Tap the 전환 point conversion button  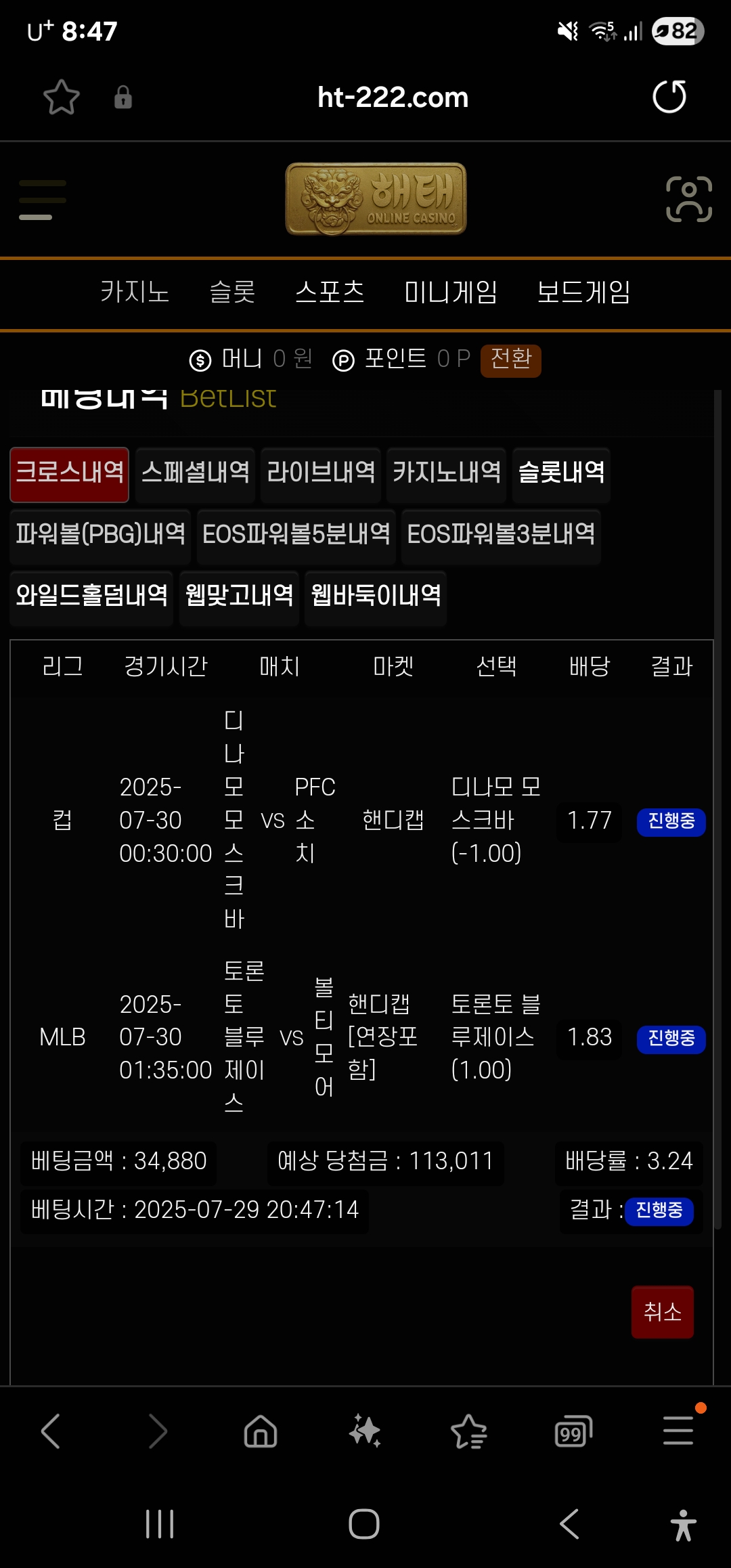pyautogui.click(x=510, y=360)
